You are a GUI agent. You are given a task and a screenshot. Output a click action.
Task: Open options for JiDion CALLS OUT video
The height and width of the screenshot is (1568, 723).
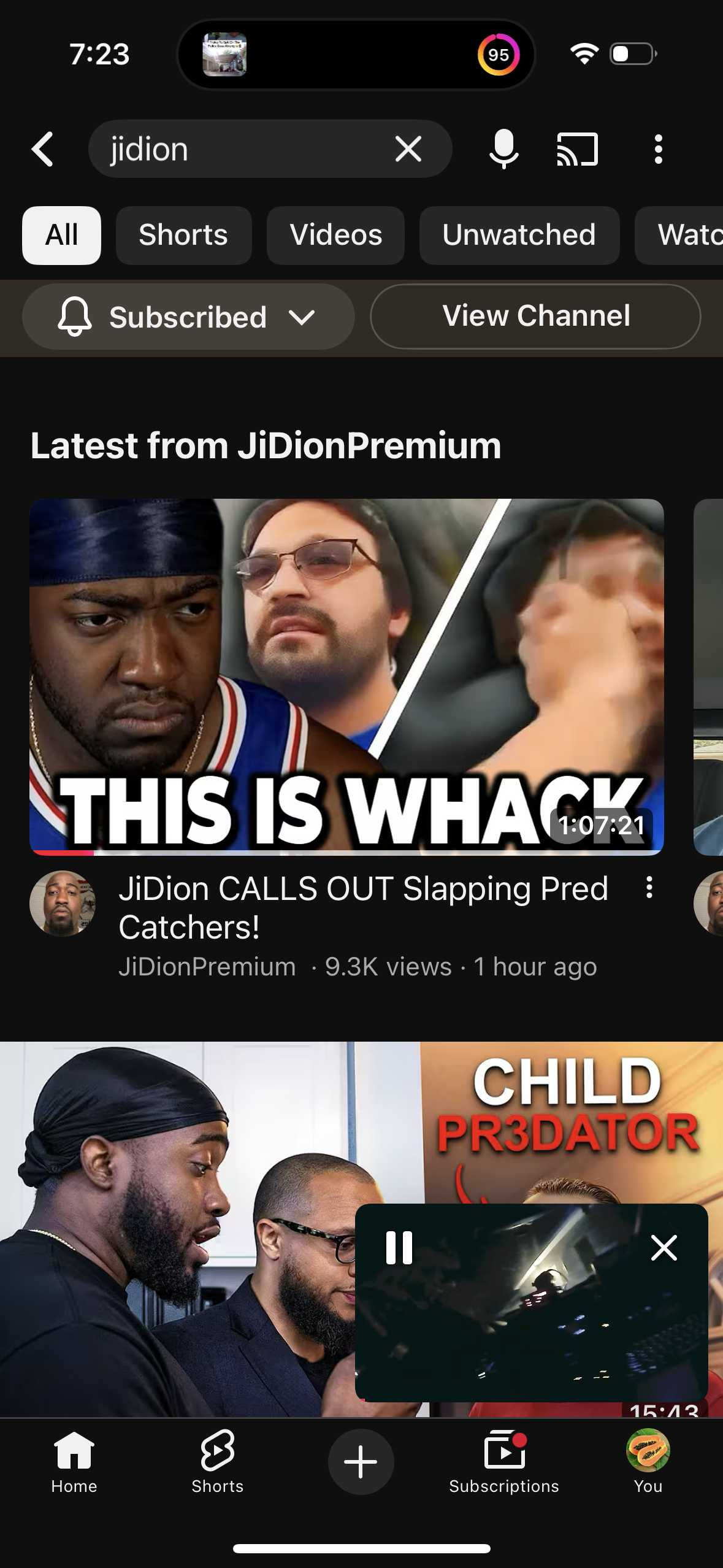pos(649,888)
